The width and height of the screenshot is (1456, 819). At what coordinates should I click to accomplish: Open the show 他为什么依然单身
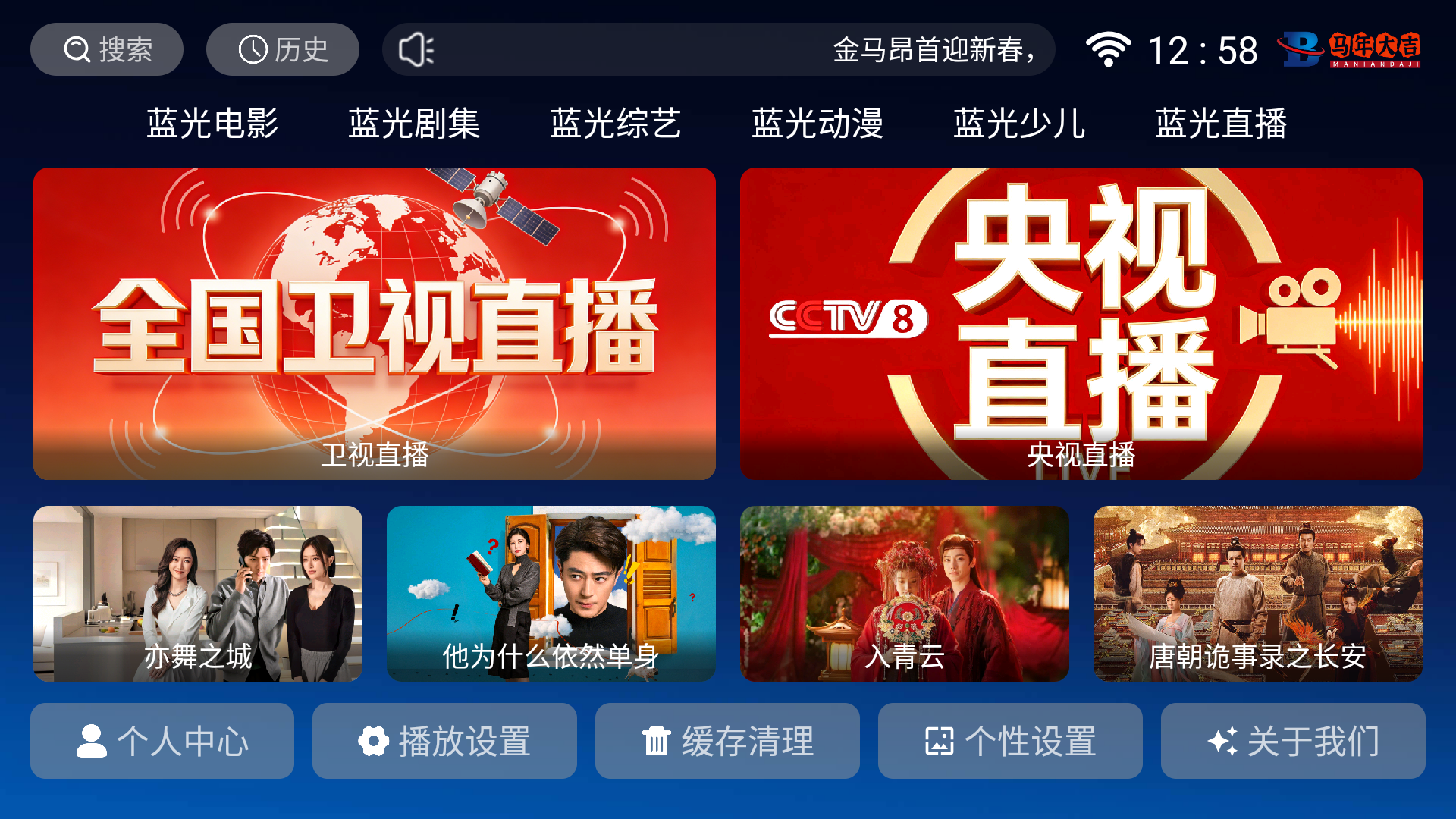click(551, 594)
